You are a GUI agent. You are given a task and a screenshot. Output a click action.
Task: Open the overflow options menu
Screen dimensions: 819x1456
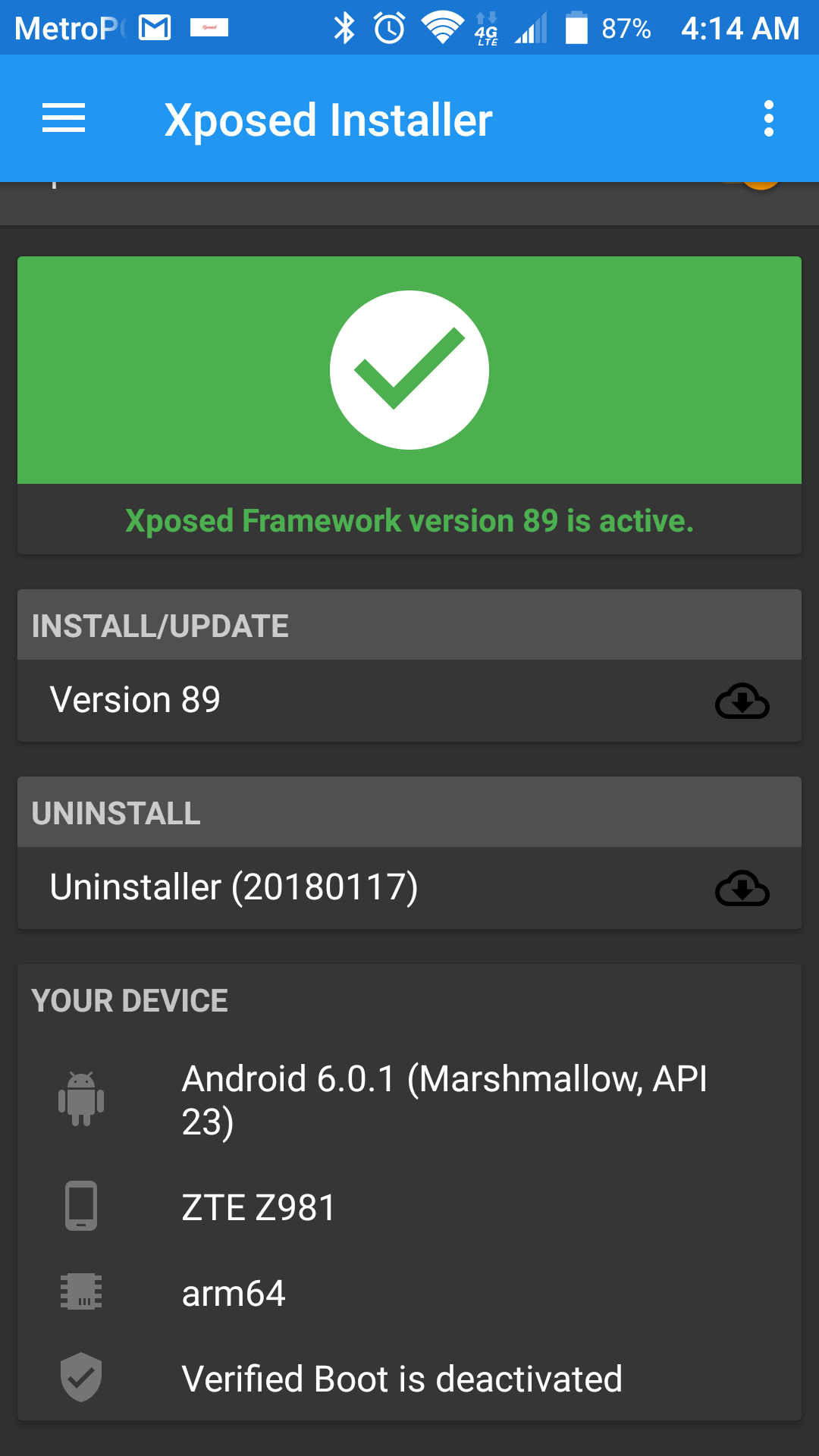768,119
